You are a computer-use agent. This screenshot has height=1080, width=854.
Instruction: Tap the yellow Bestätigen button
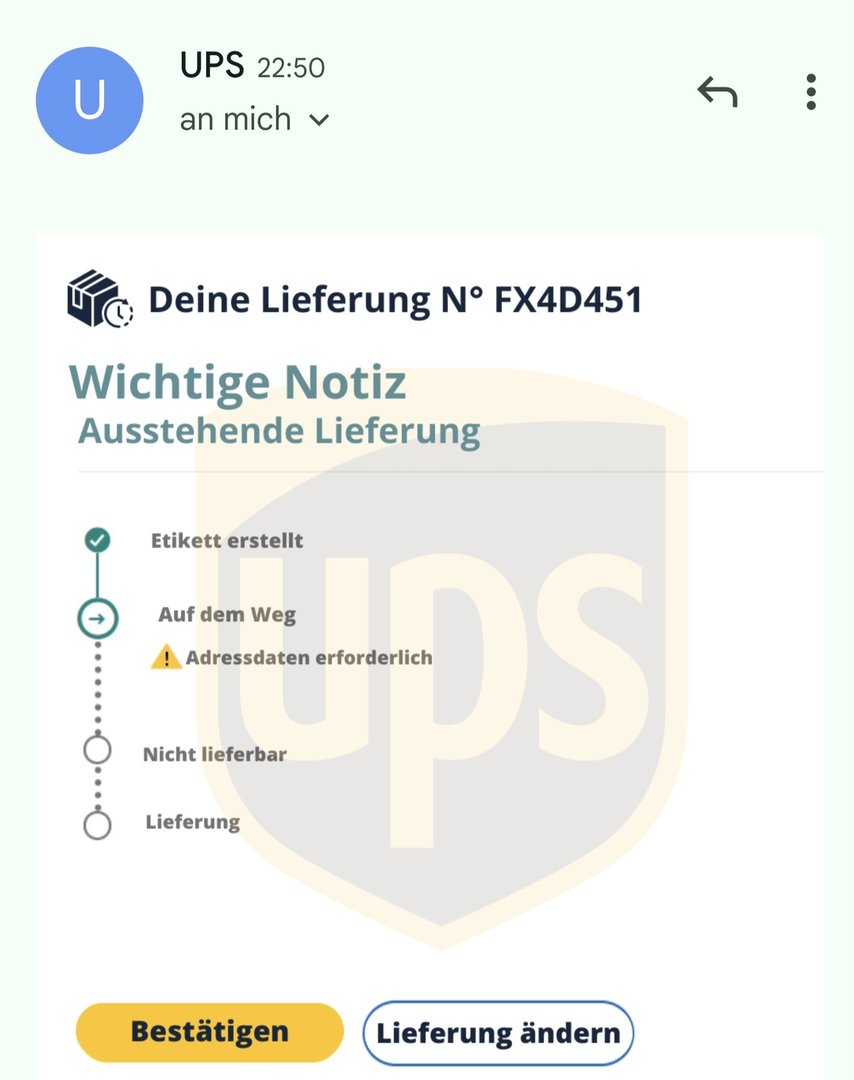(x=209, y=1032)
